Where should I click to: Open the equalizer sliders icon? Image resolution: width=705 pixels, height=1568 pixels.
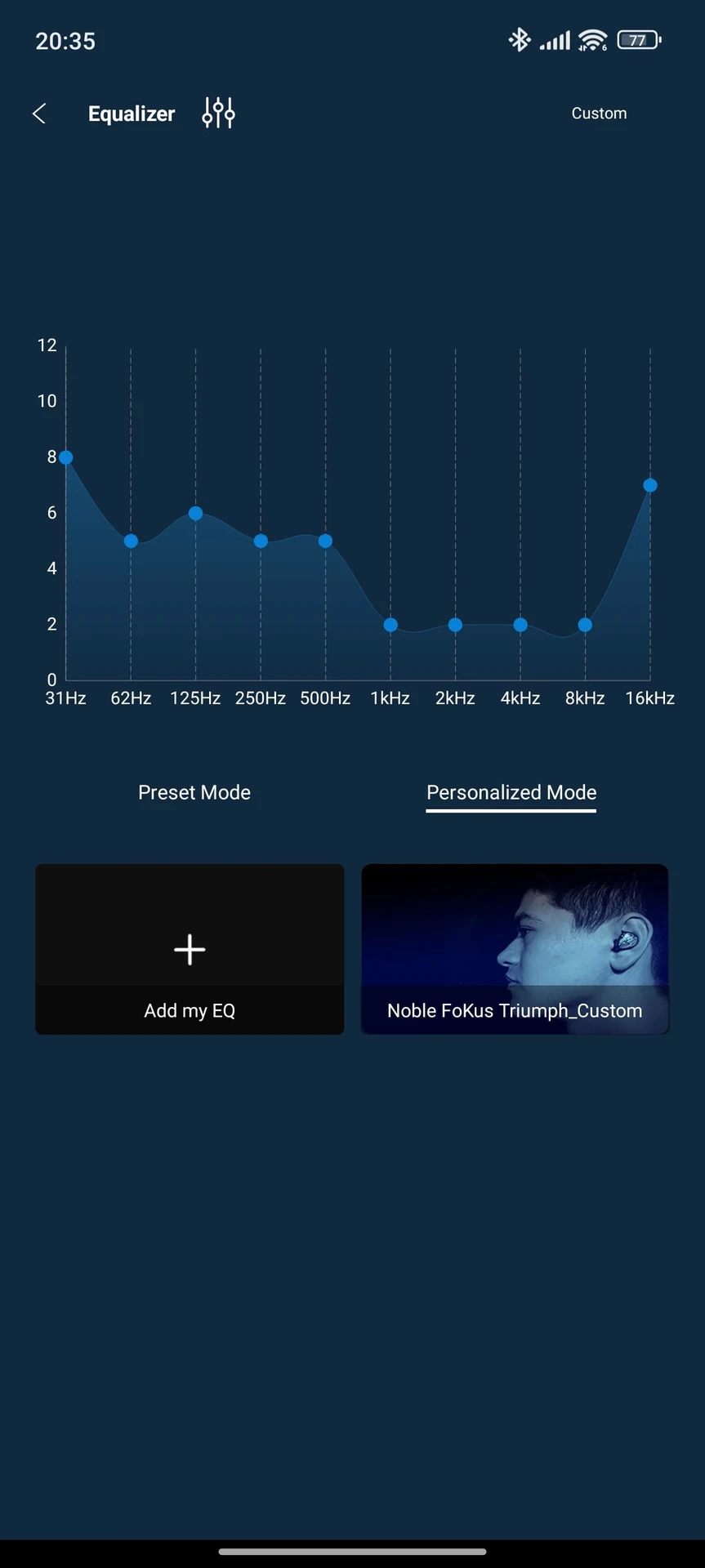(218, 114)
